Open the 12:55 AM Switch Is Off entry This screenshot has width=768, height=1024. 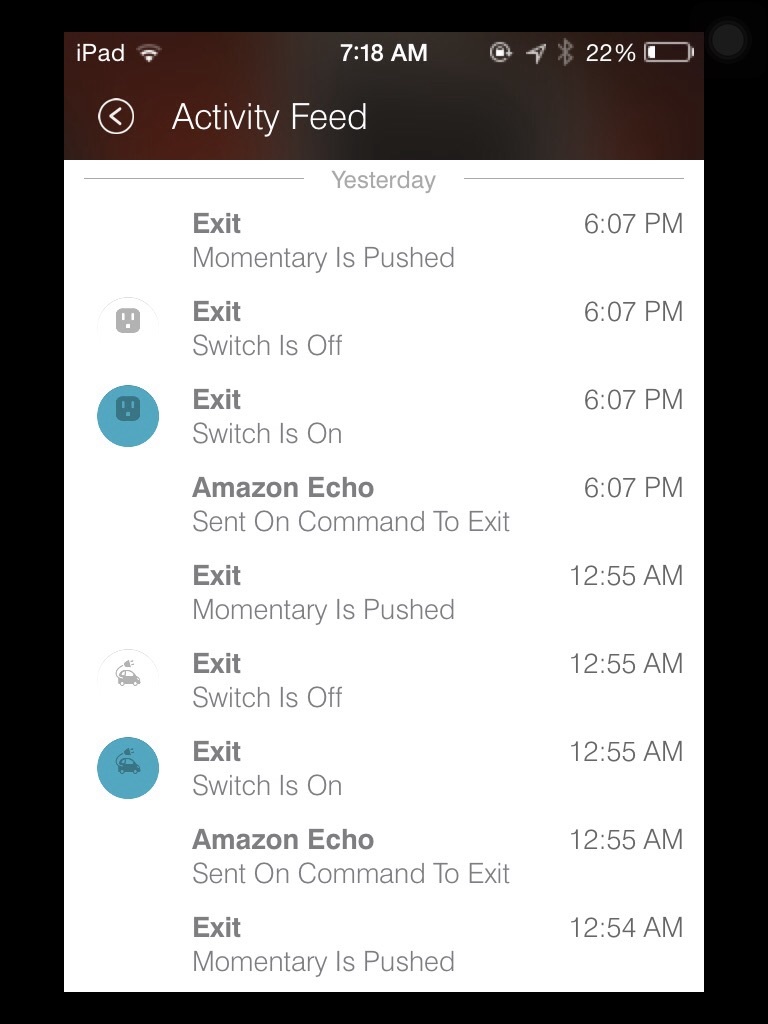[384, 681]
